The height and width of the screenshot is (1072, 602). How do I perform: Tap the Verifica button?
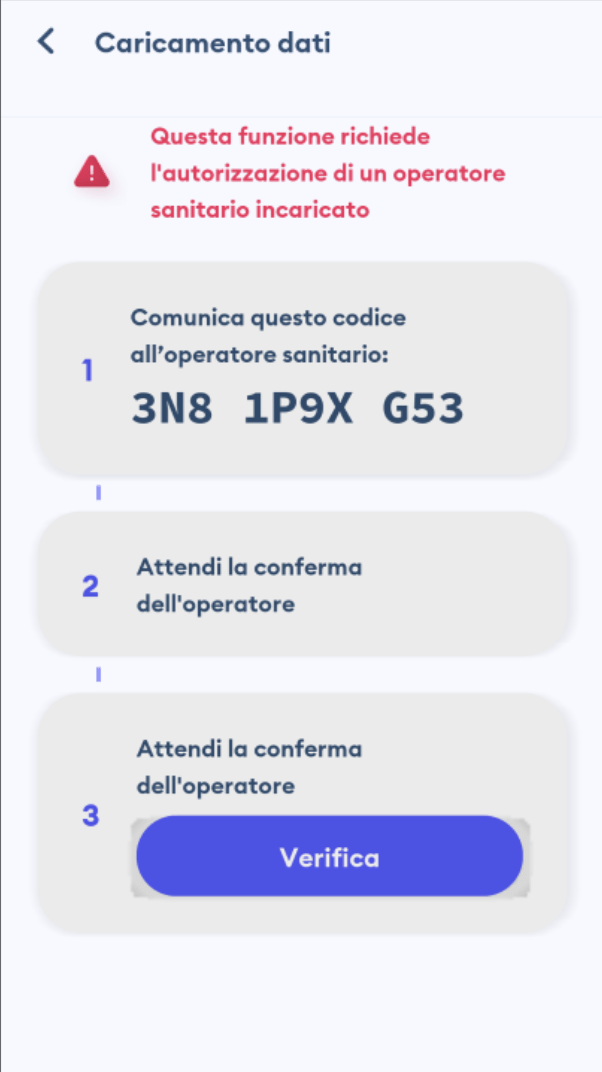(x=329, y=856)
